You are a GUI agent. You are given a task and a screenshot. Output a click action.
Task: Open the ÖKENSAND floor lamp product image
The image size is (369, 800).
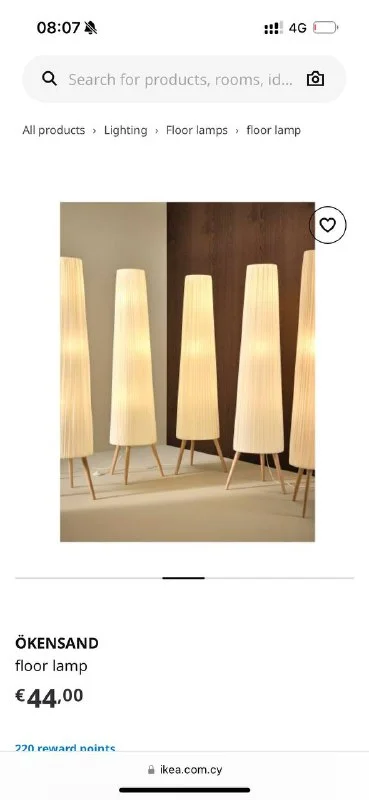tap(187, 372)
